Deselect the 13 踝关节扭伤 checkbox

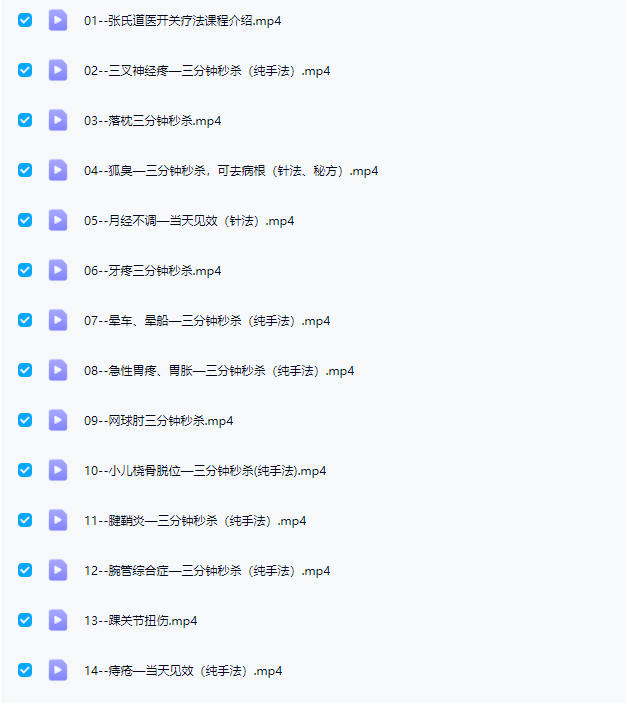coord(25,620)
